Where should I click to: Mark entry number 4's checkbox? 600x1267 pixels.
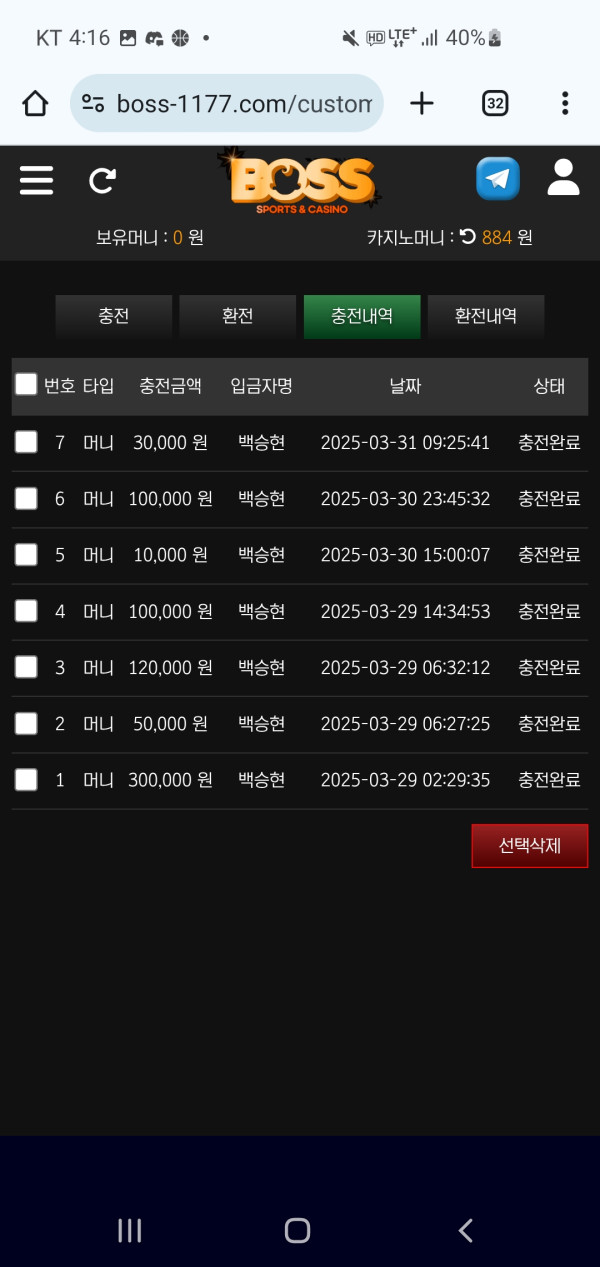point(26,611)
